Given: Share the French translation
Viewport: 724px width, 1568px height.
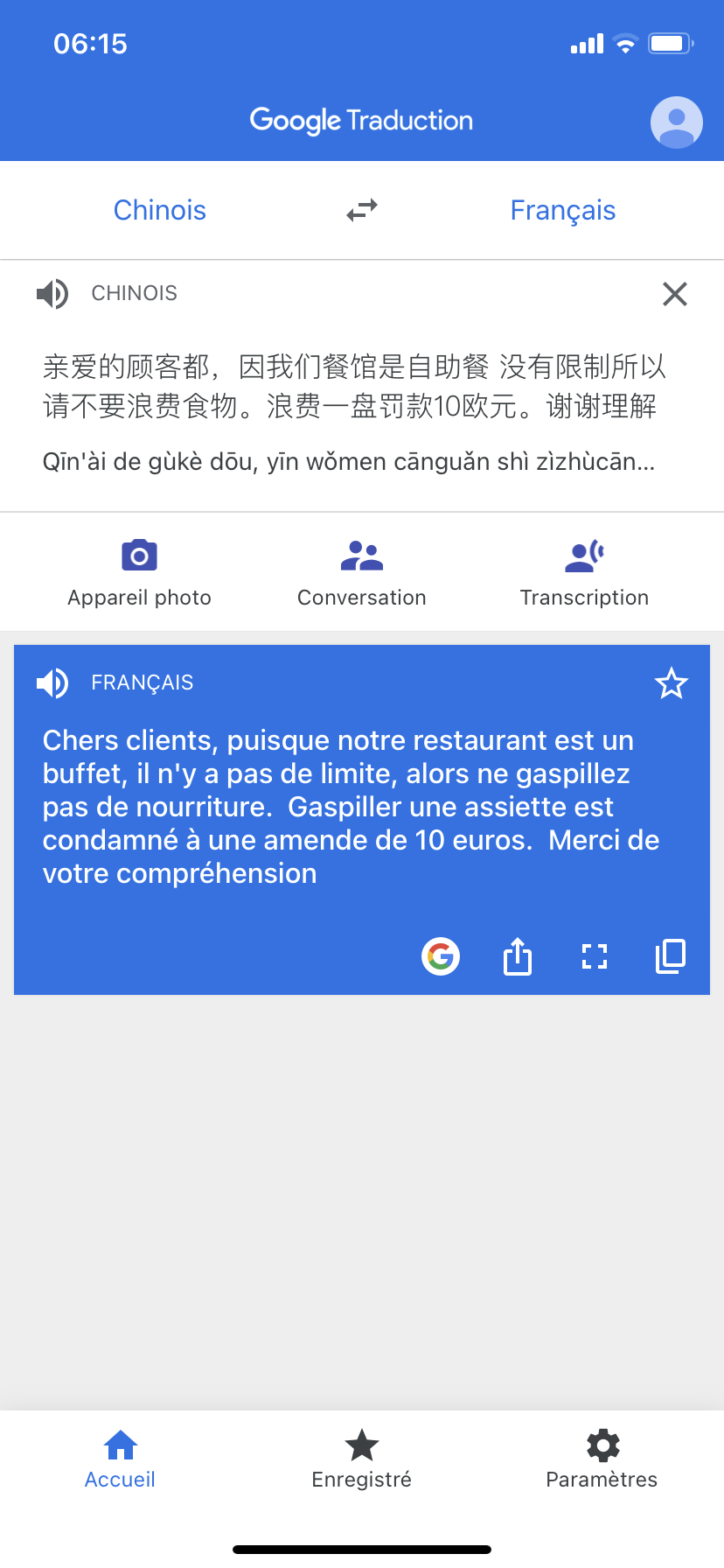Looking at the screenshot, I should [x=518, y=956].
